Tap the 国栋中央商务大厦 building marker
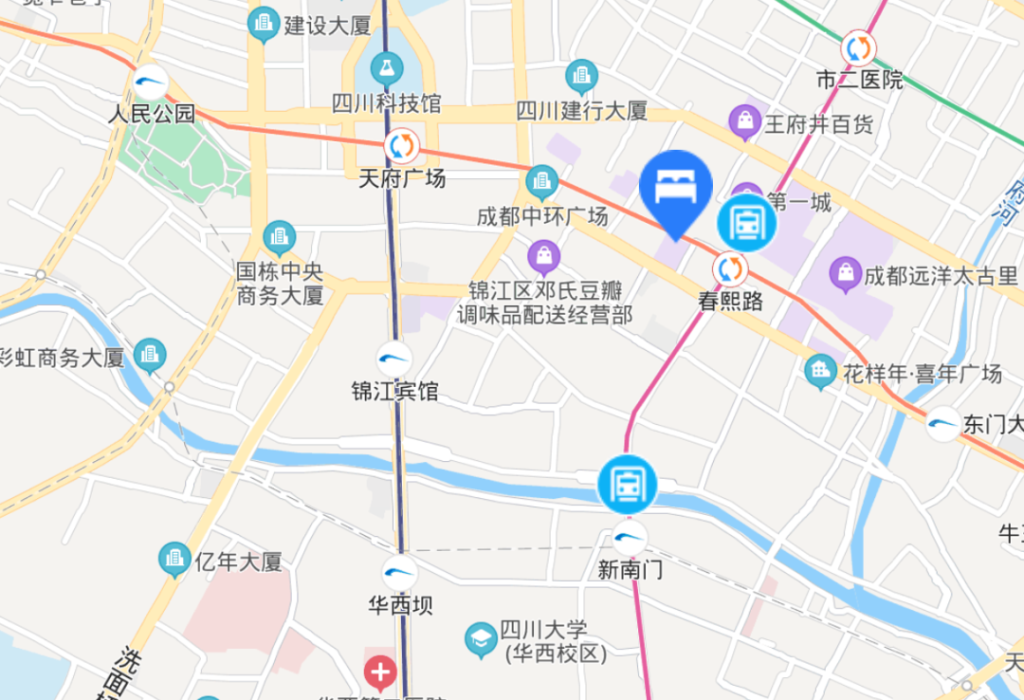 pyautogui.click(x=279, y=237)
